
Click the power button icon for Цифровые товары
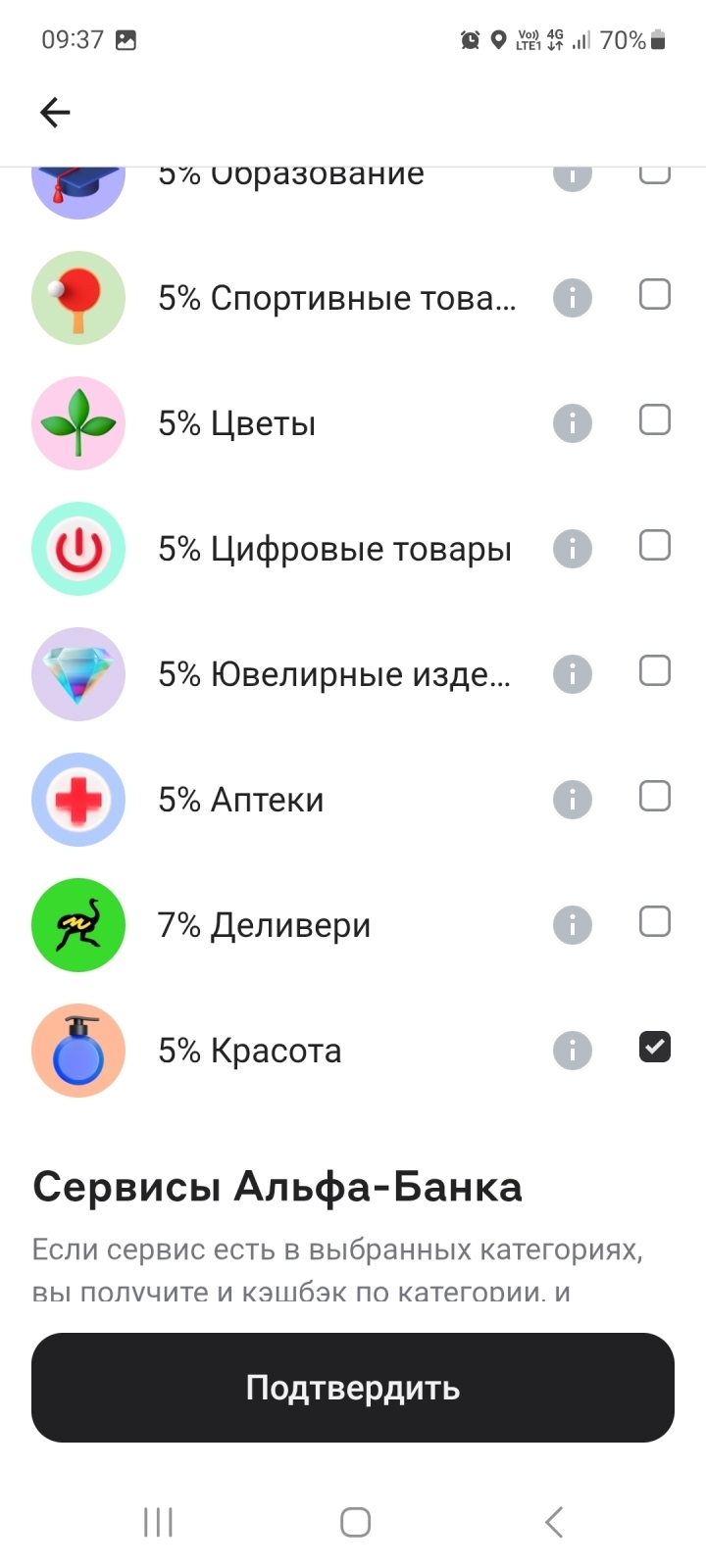coord(78,549)
